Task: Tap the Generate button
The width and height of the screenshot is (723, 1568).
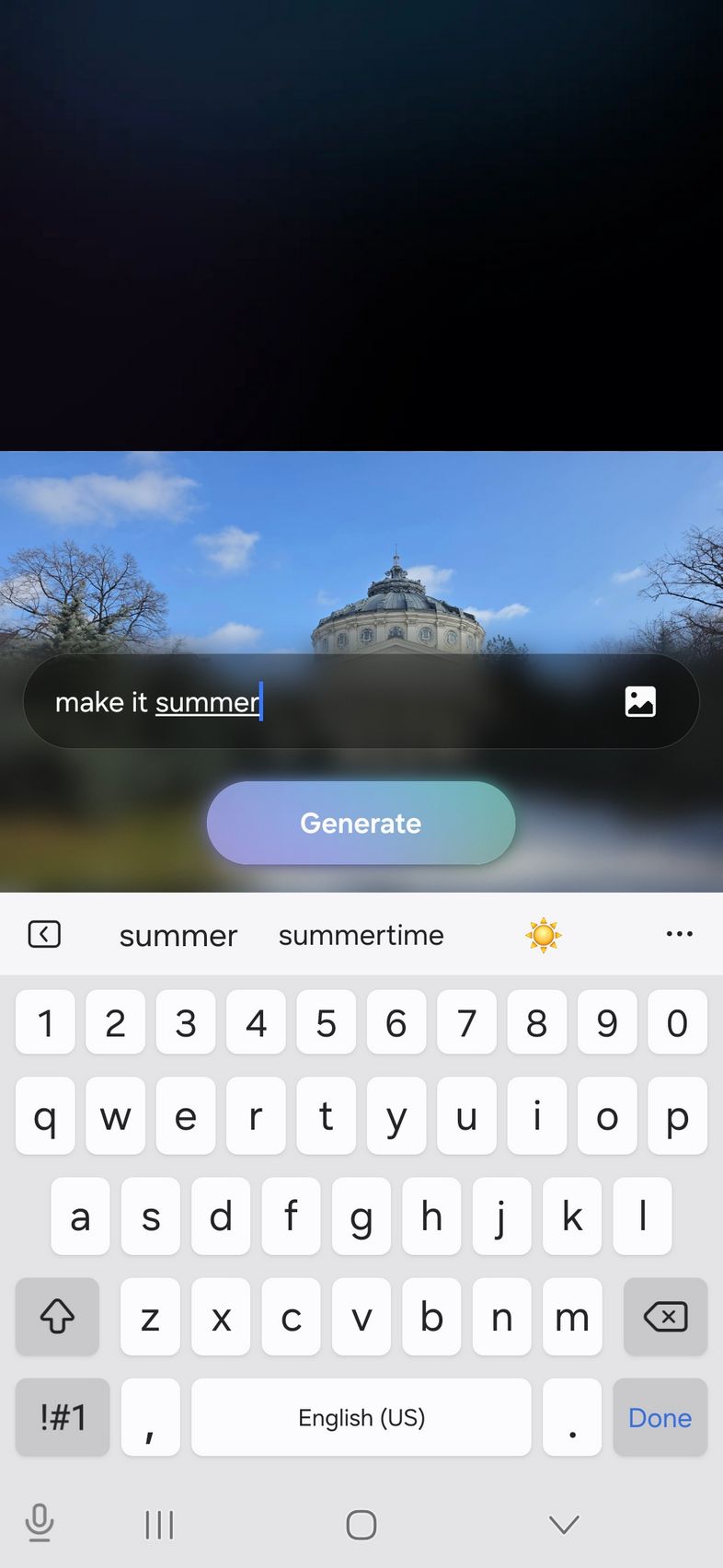Action: (x=361, y=823)
